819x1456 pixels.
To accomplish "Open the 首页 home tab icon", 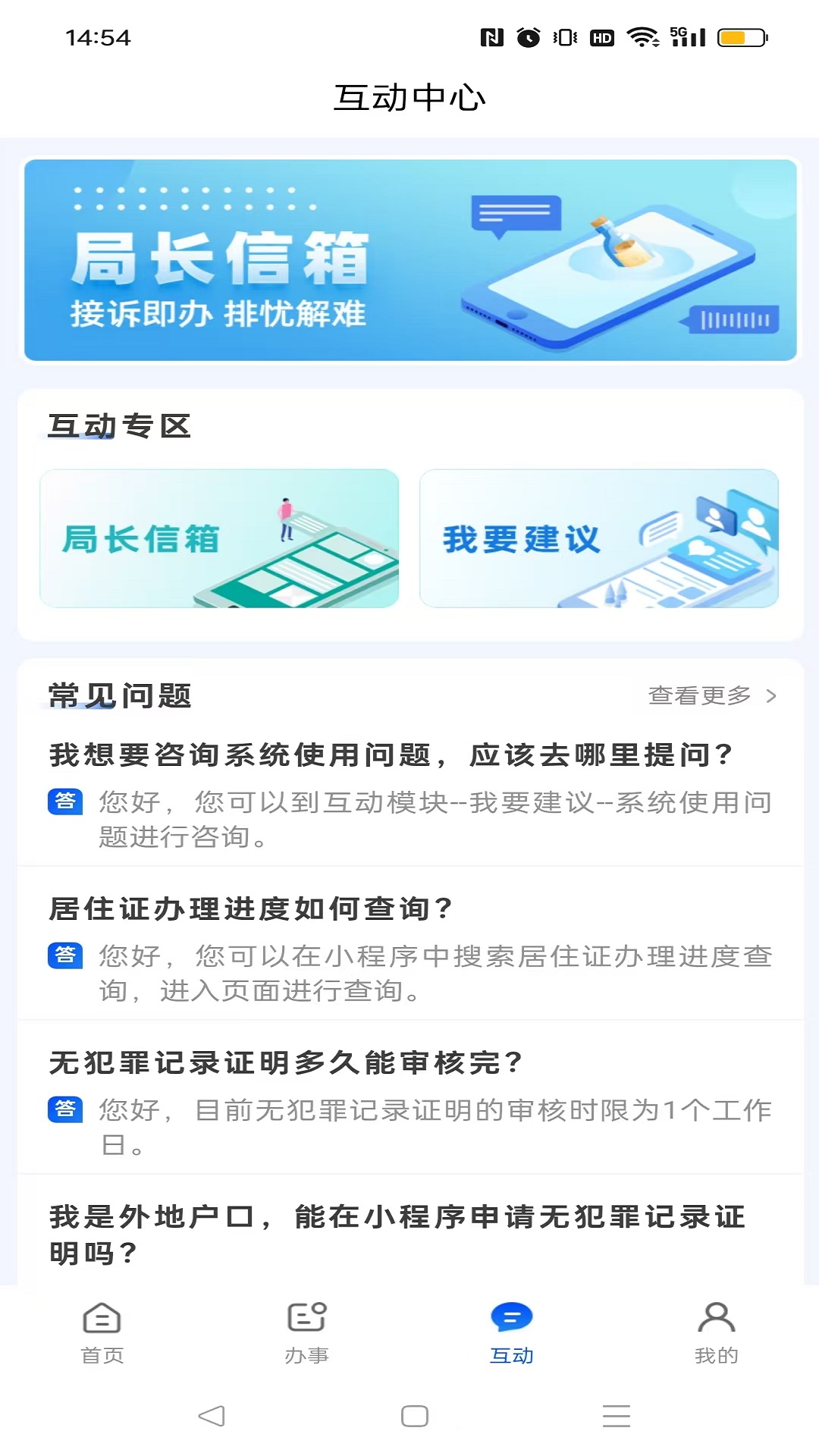I will 101,1319.
